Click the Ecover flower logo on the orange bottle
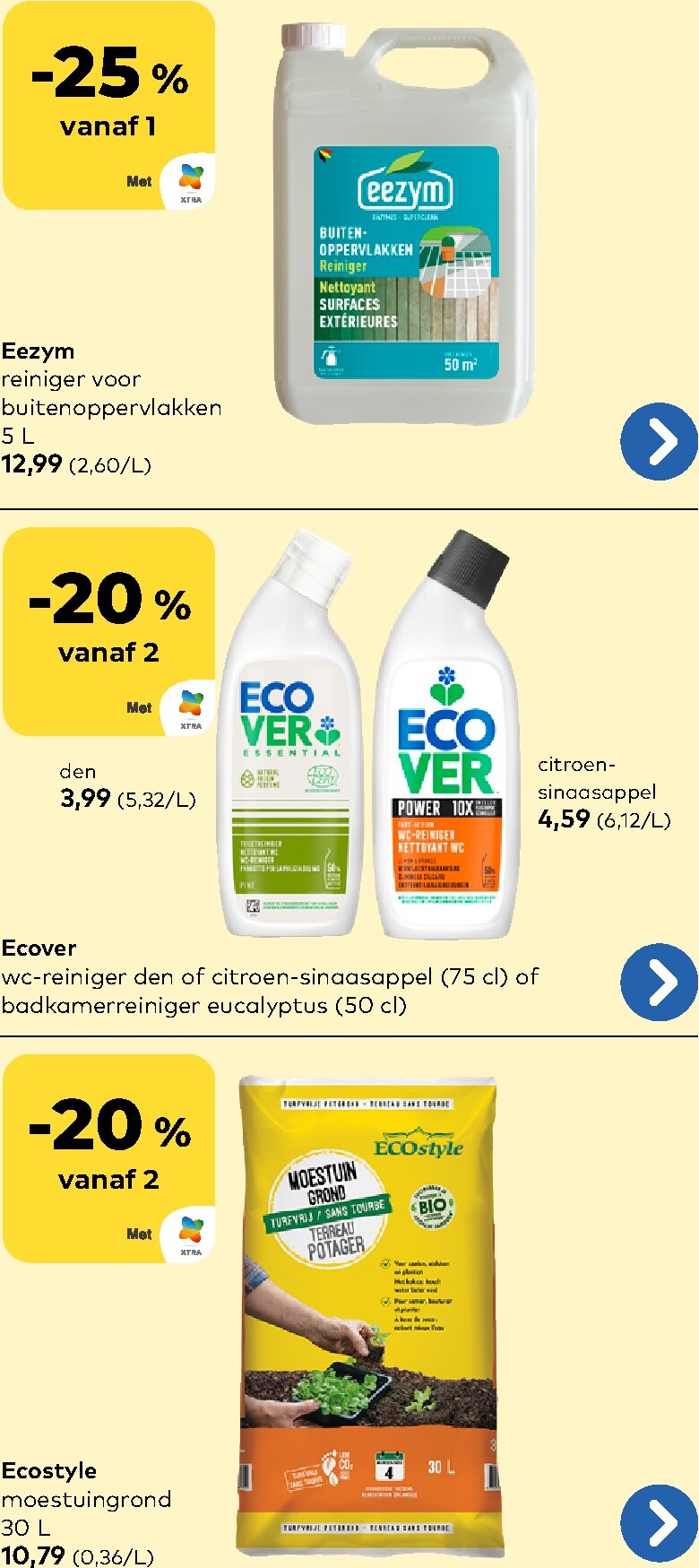The width and height of the screenshot is (699, 1568). click(446, 682)
